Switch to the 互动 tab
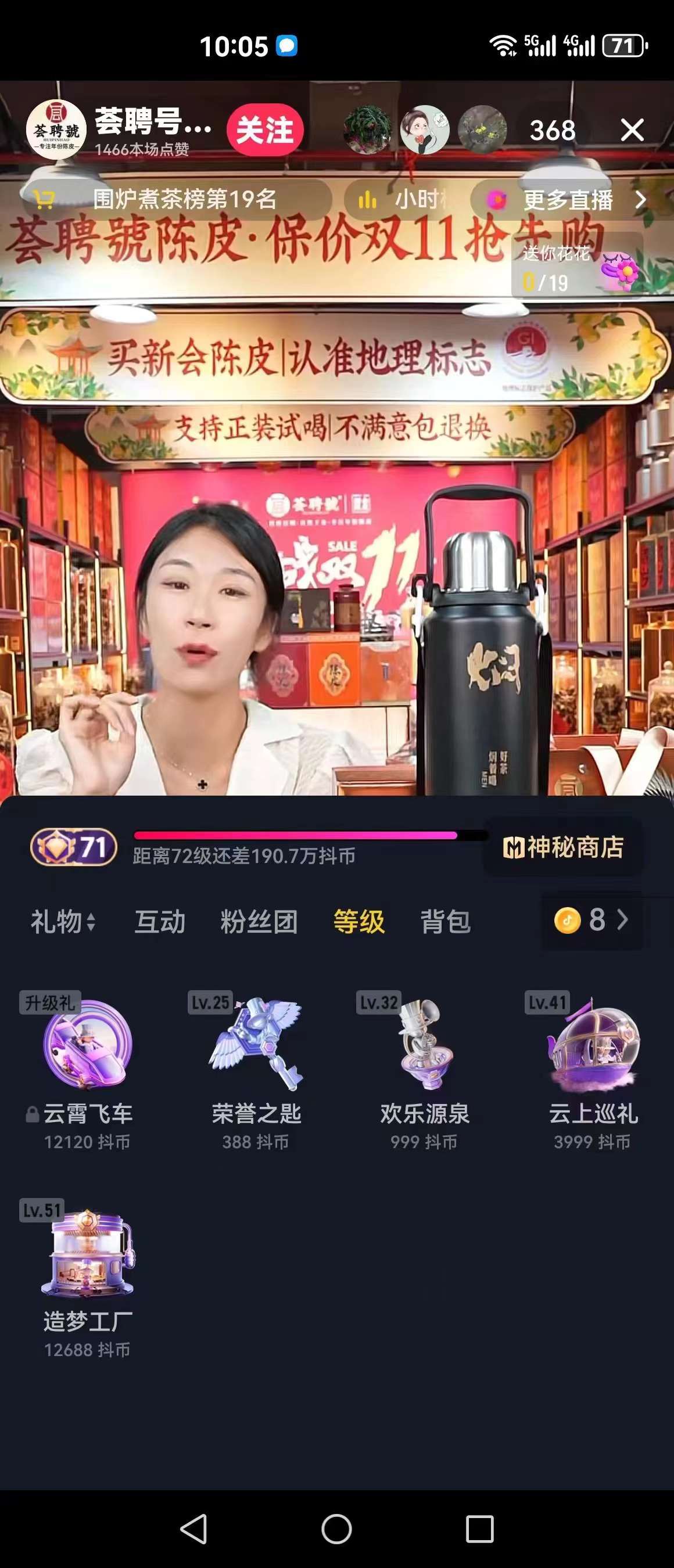Screen dimensions: 674x1568 (160, 921)
